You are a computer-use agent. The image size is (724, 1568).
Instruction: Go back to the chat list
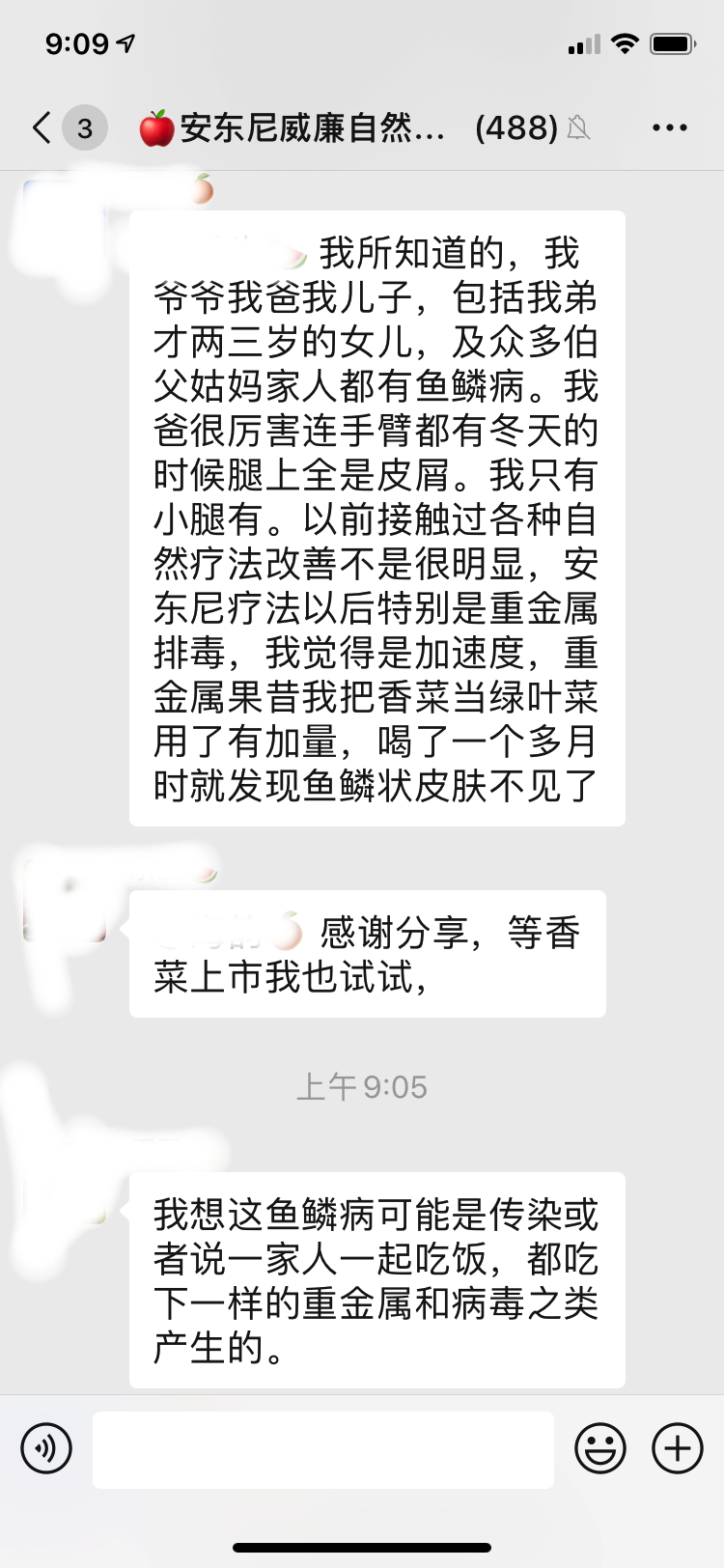[42, 127]
